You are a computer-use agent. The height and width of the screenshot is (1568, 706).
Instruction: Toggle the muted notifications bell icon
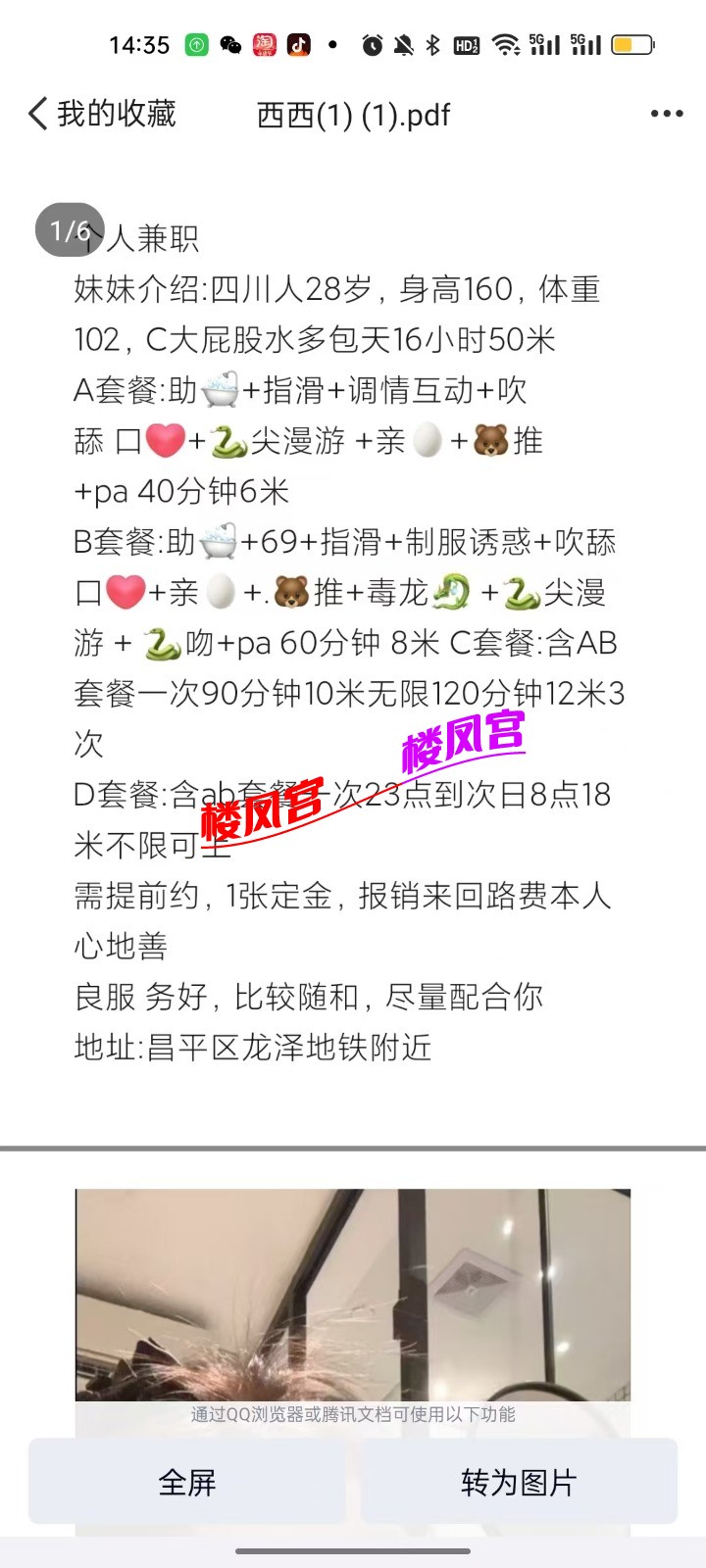click(404, 44)
